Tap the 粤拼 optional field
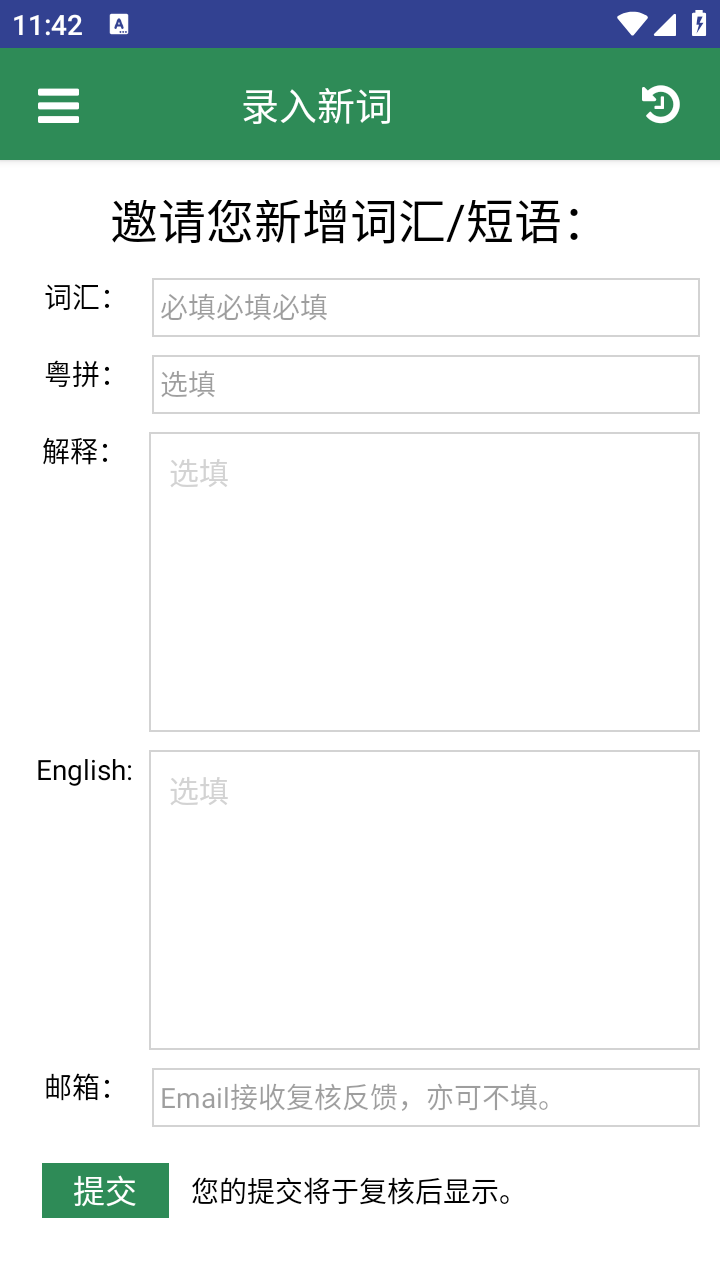The image size is (720, 1280). pos(425,384)
